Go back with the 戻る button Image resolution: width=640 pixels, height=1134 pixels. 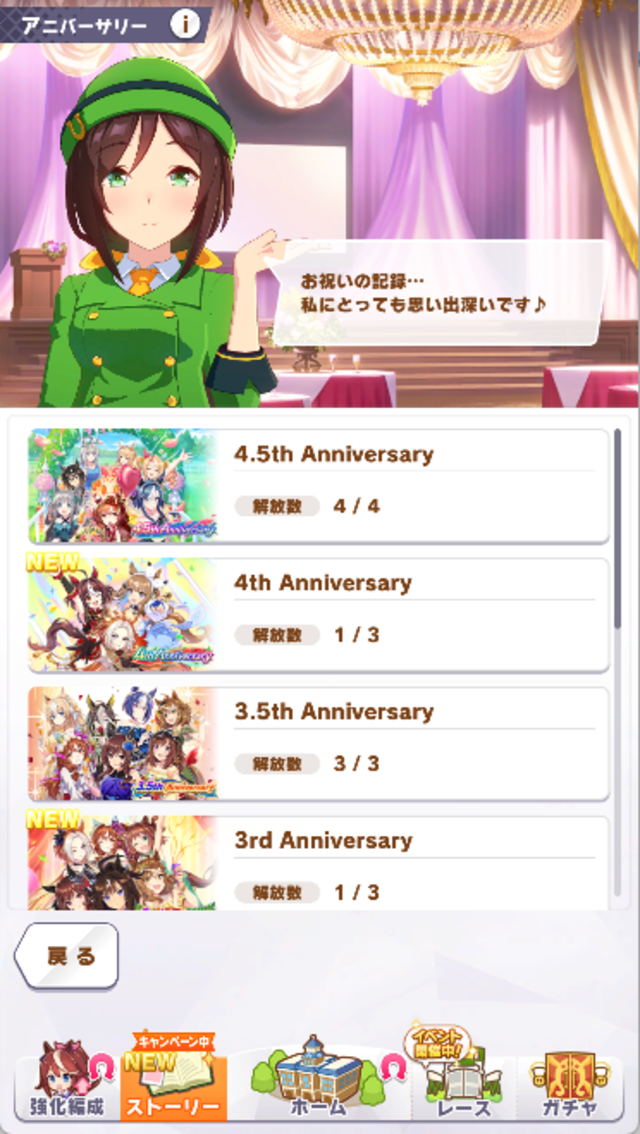[x=68, y=956]
